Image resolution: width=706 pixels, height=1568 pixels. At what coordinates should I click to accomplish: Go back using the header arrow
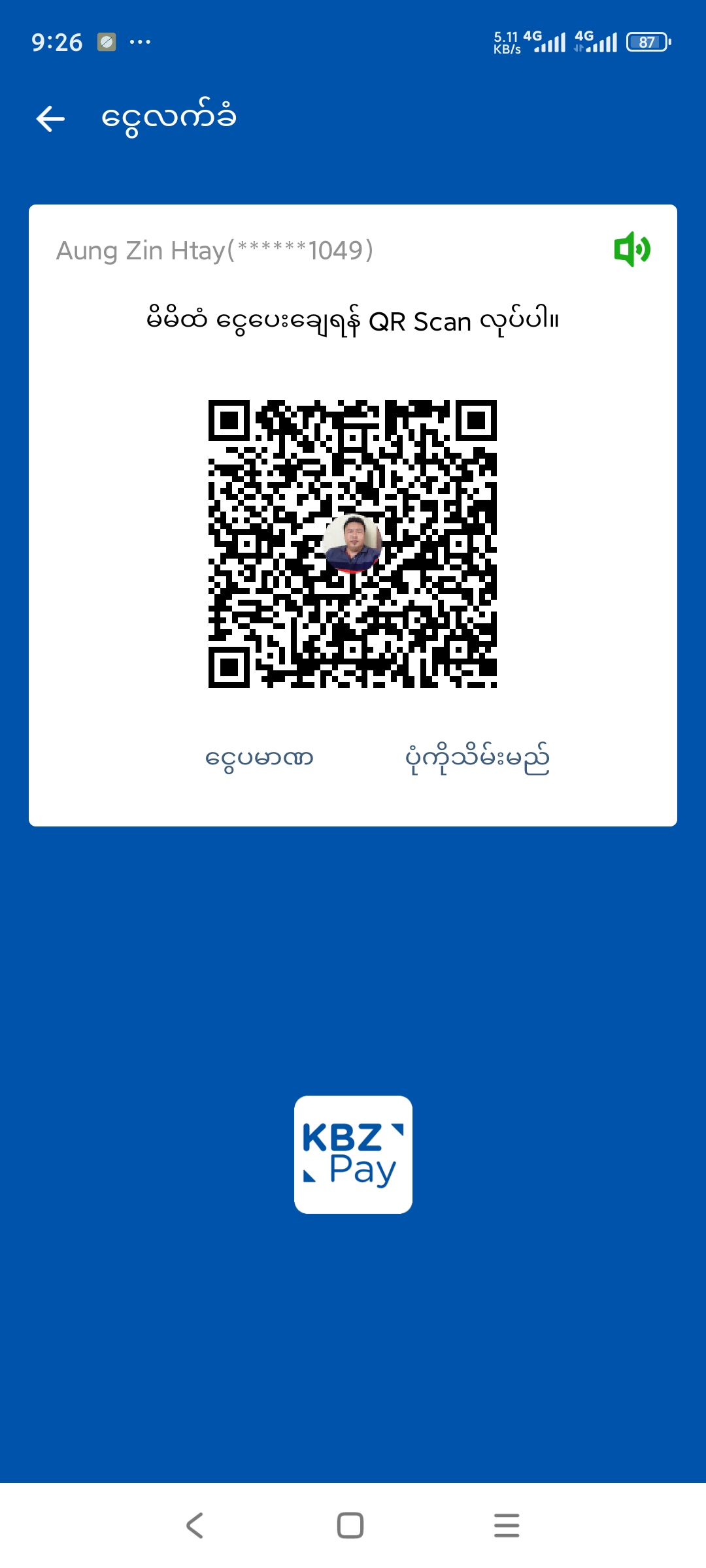tap(50, 119)
